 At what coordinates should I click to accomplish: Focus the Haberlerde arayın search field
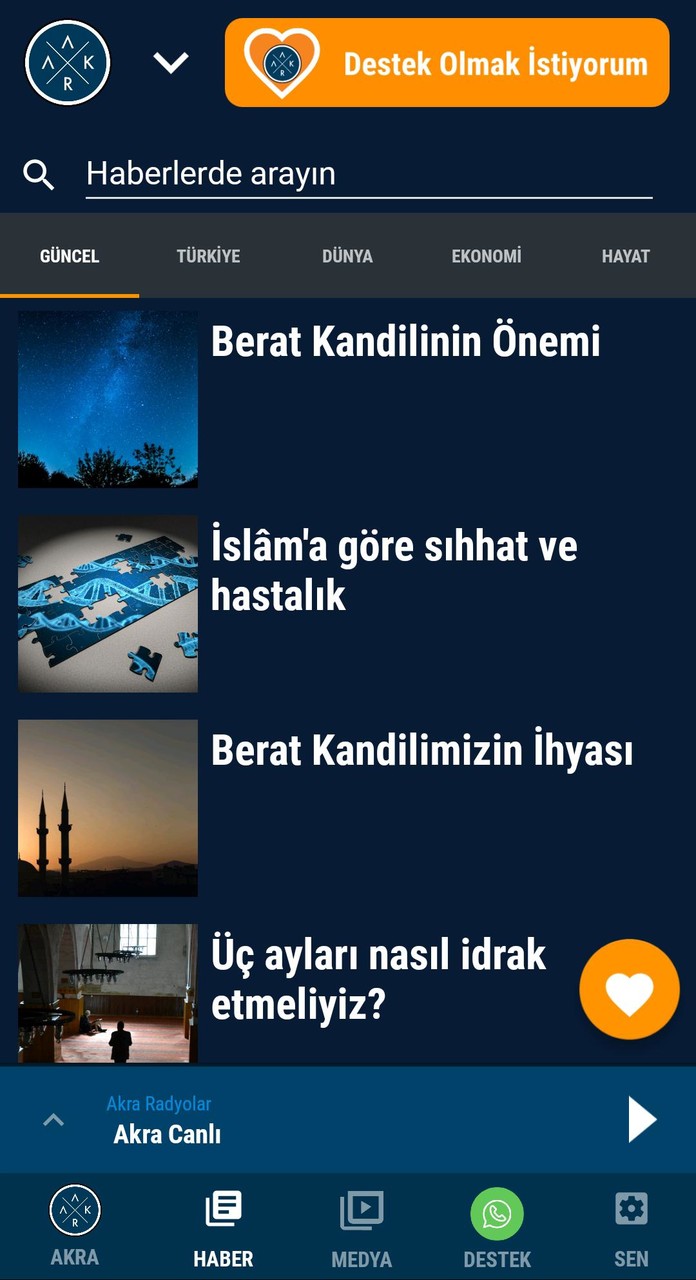coord(368,174)
